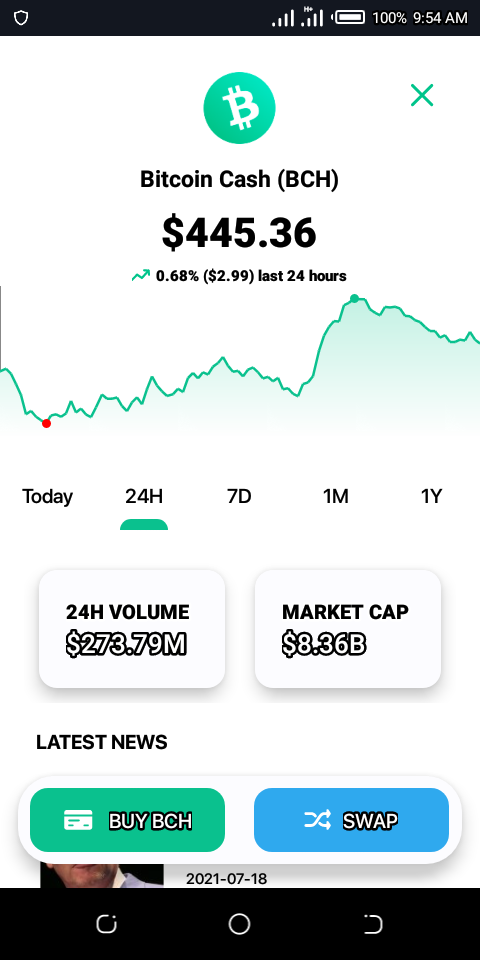Tap the BUY BCH button
Image resolution: width=480 pixels, height=960 pixels.
127,820
